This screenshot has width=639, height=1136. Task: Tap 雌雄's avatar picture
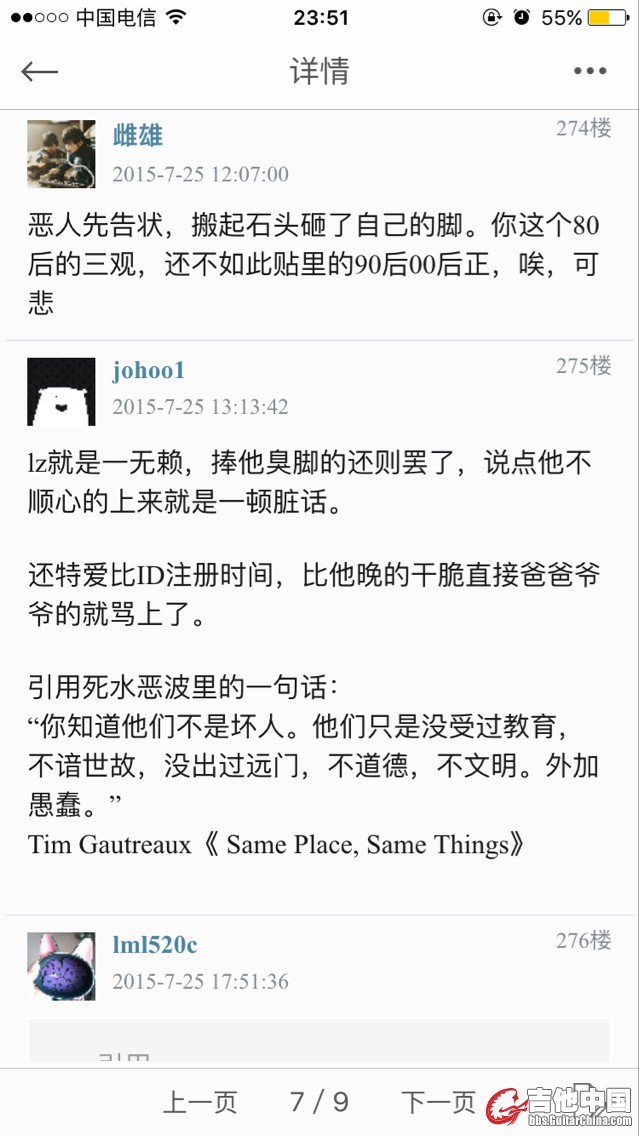pyautogui.click(x=61, y=154)
